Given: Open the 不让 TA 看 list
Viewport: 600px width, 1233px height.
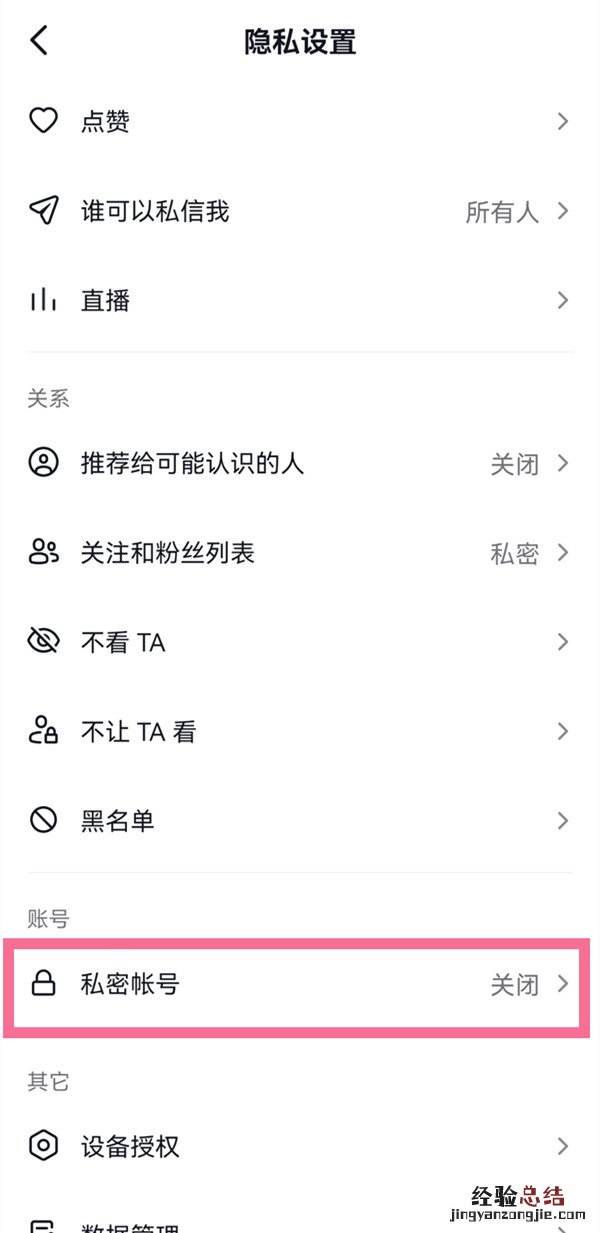Looking at the screenshot, I should click(300, 731).
